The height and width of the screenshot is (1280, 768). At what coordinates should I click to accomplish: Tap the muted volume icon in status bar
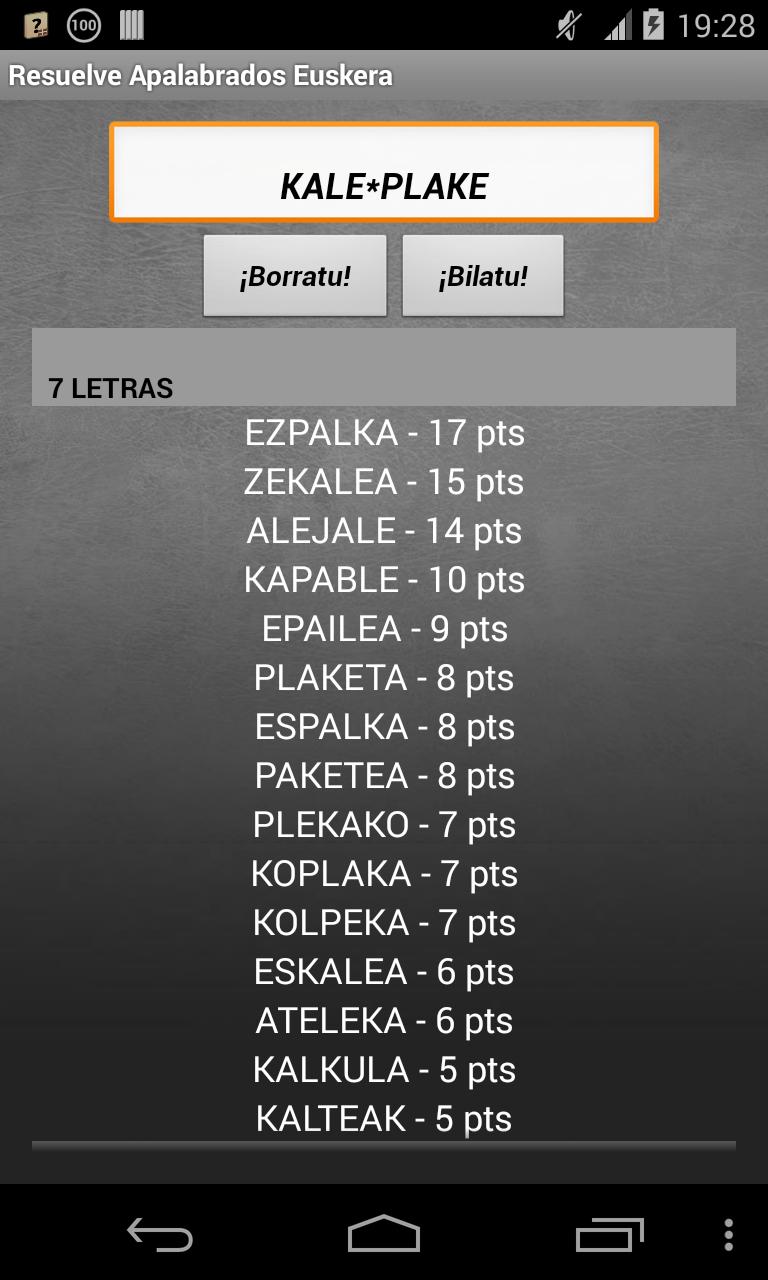point(567,27)
